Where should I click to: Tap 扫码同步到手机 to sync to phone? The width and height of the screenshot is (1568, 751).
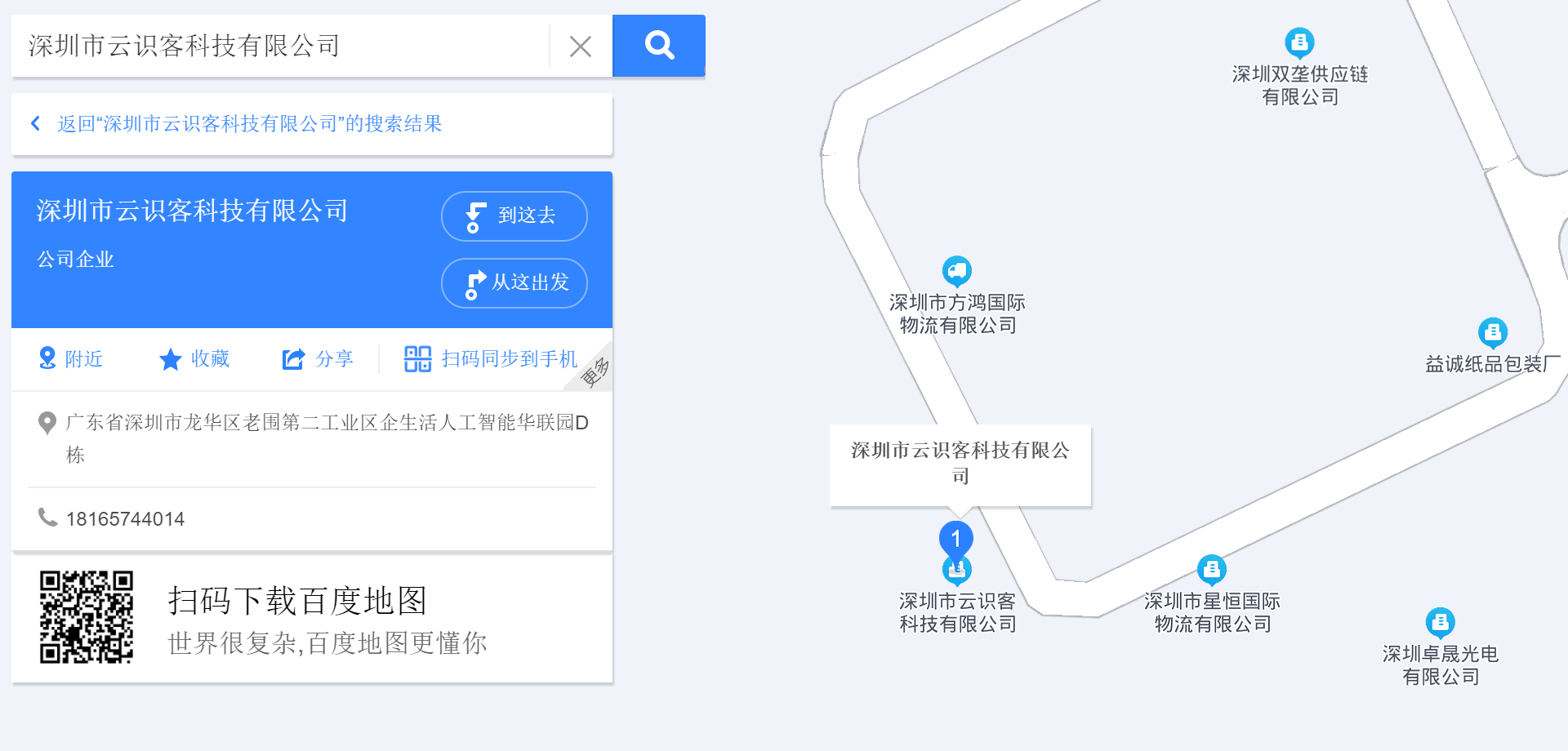491,358
